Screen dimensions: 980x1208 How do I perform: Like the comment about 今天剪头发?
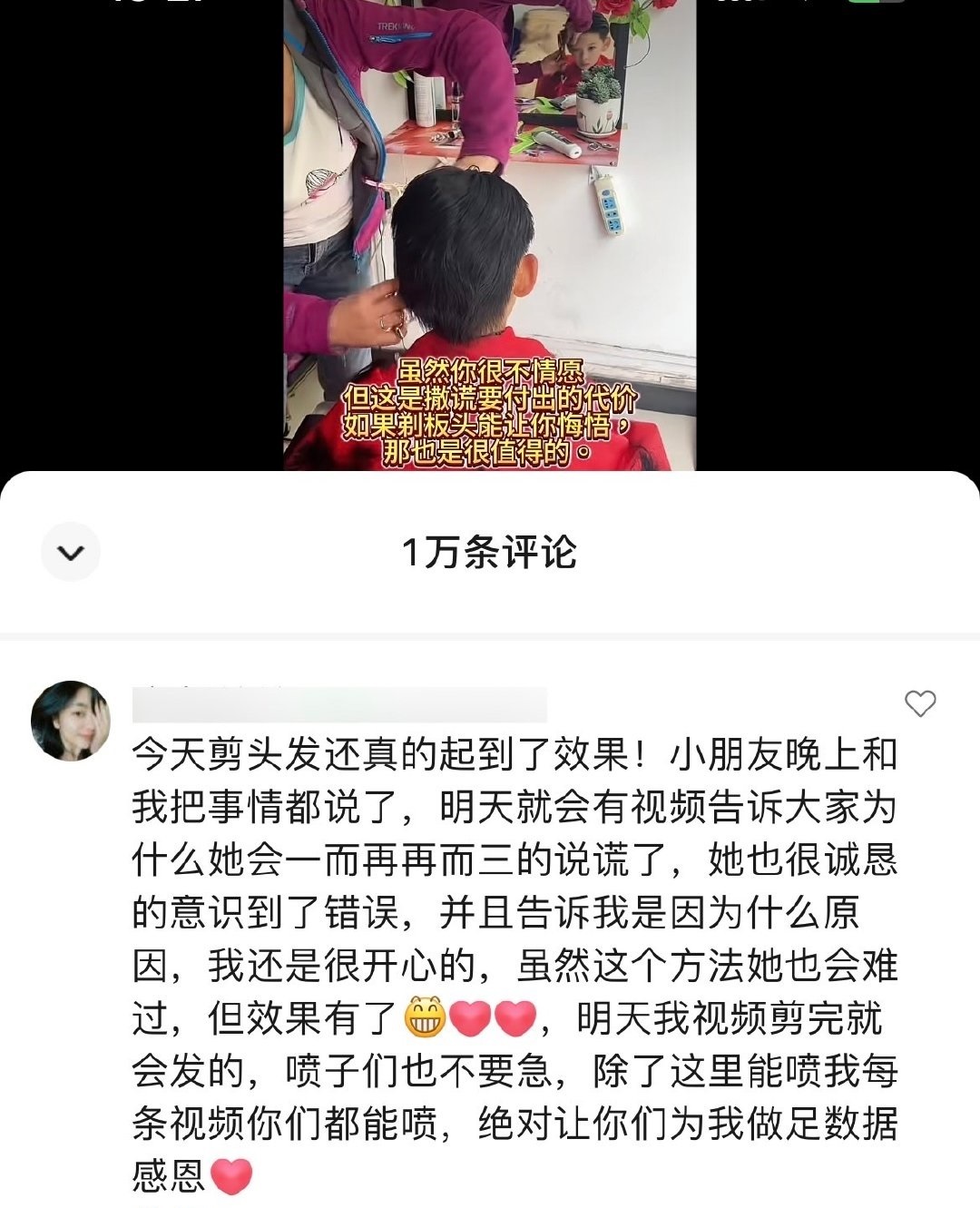[920, 703]
